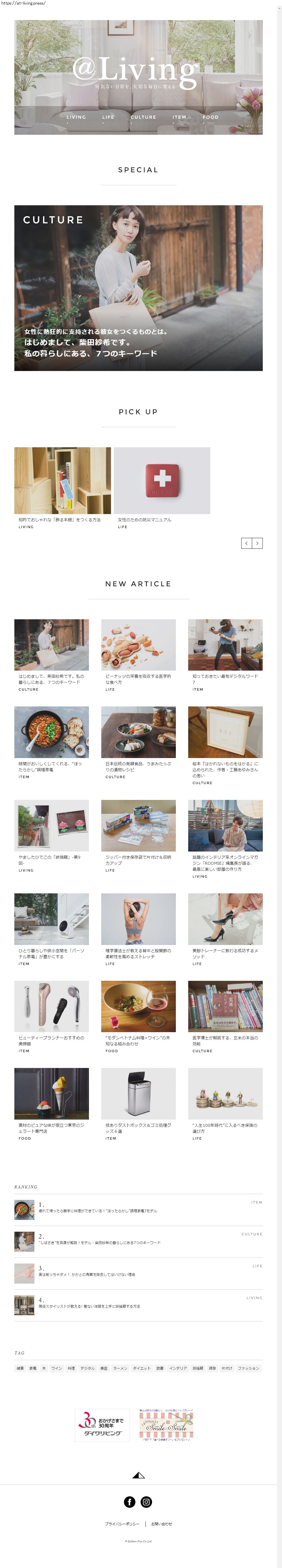Select the ファッション tag
Screen dimensions: 282x1568
click(x=248, y=1368)
